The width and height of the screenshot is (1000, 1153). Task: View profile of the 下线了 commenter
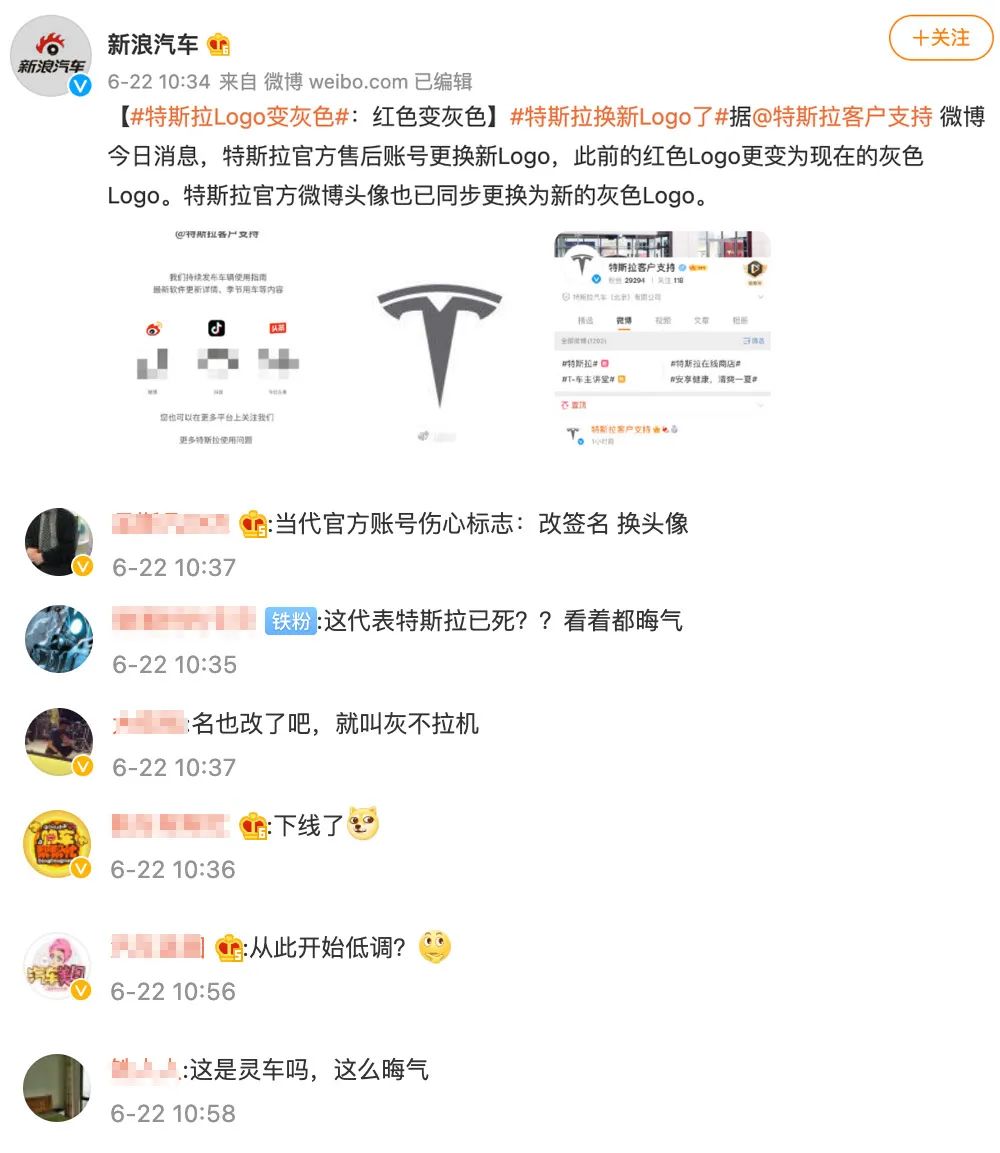click(x=58, y=844)
